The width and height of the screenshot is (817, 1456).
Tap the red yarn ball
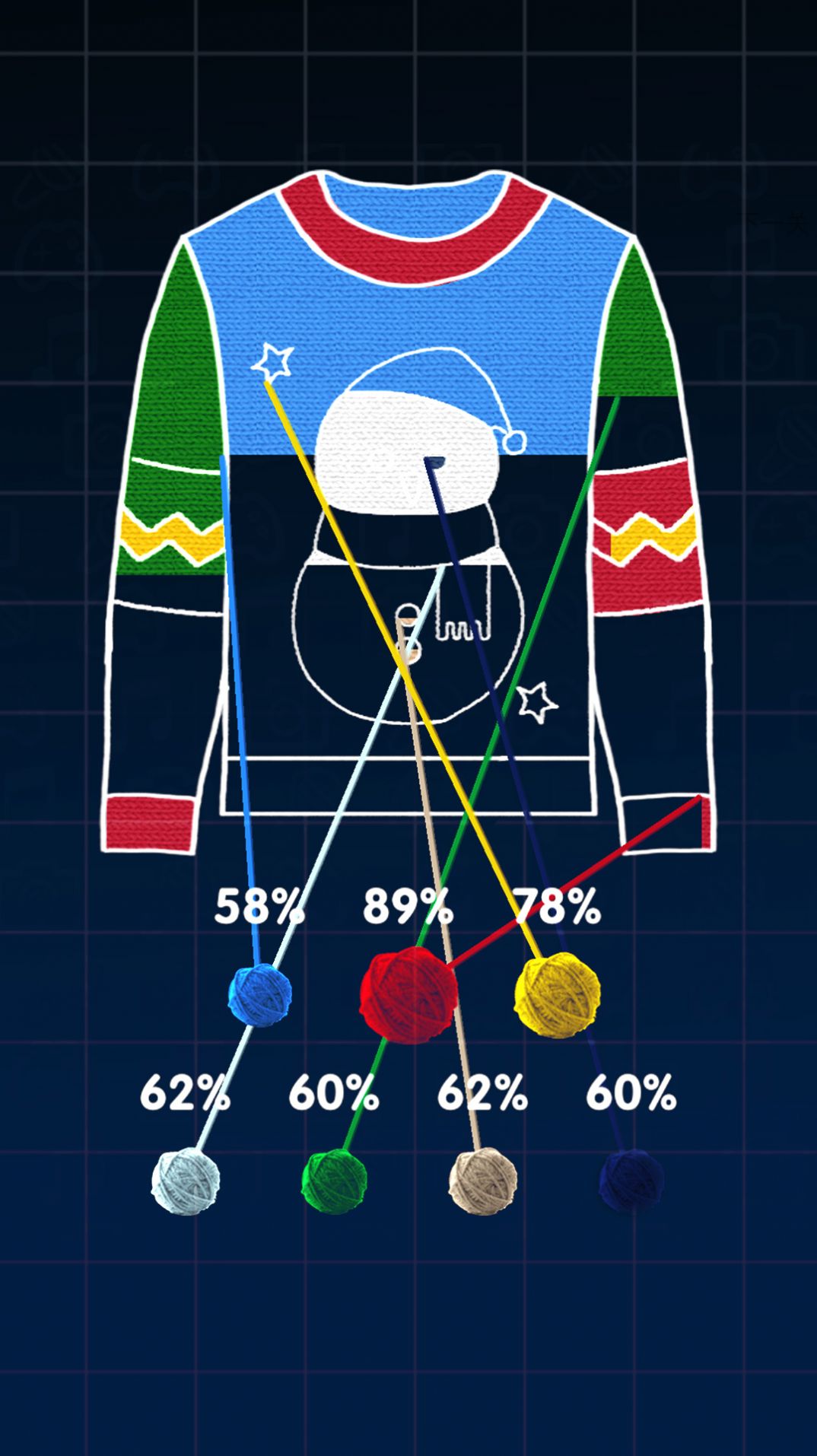408,995
